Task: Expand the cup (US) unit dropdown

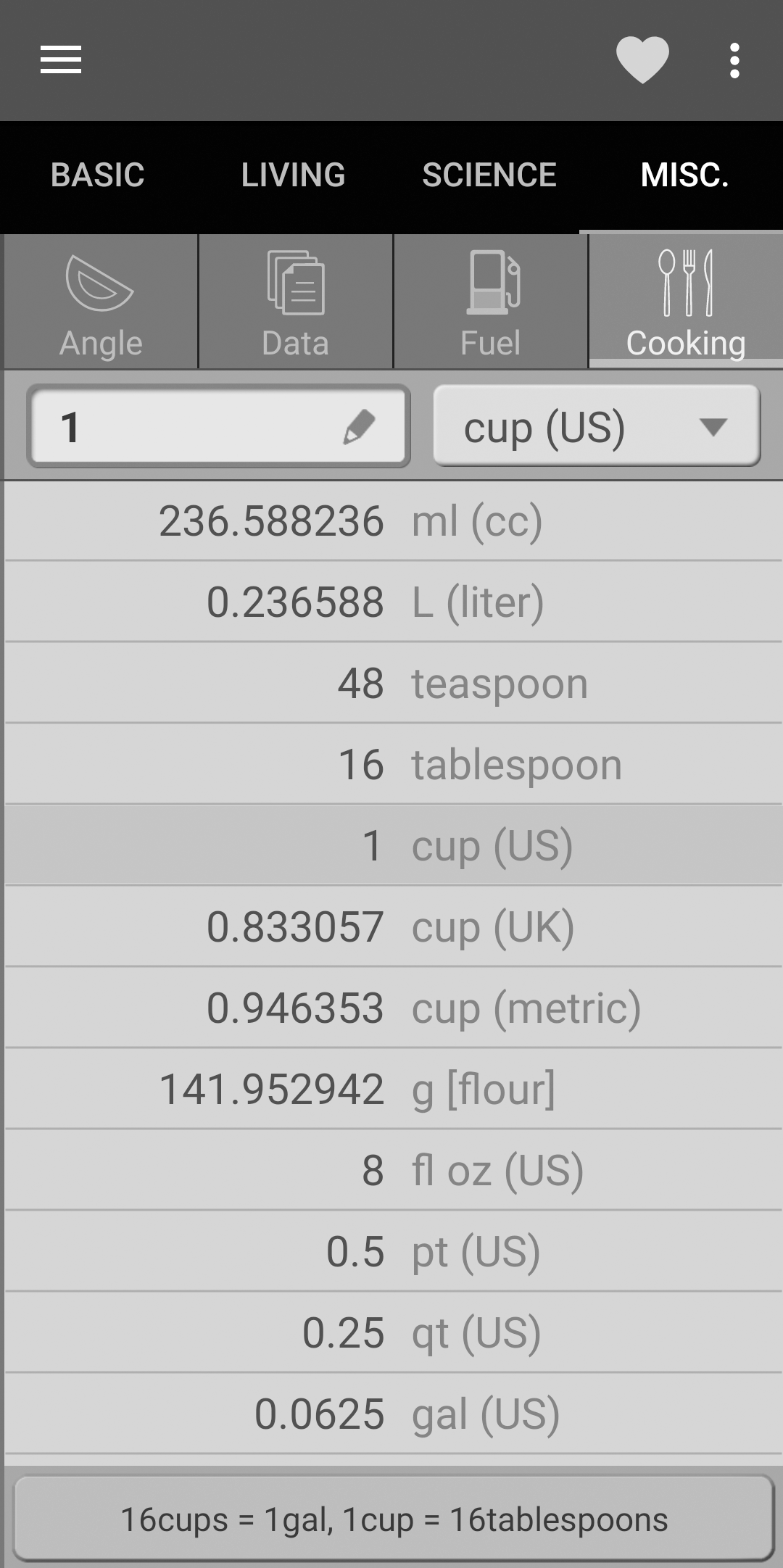Action: [596, 426]
